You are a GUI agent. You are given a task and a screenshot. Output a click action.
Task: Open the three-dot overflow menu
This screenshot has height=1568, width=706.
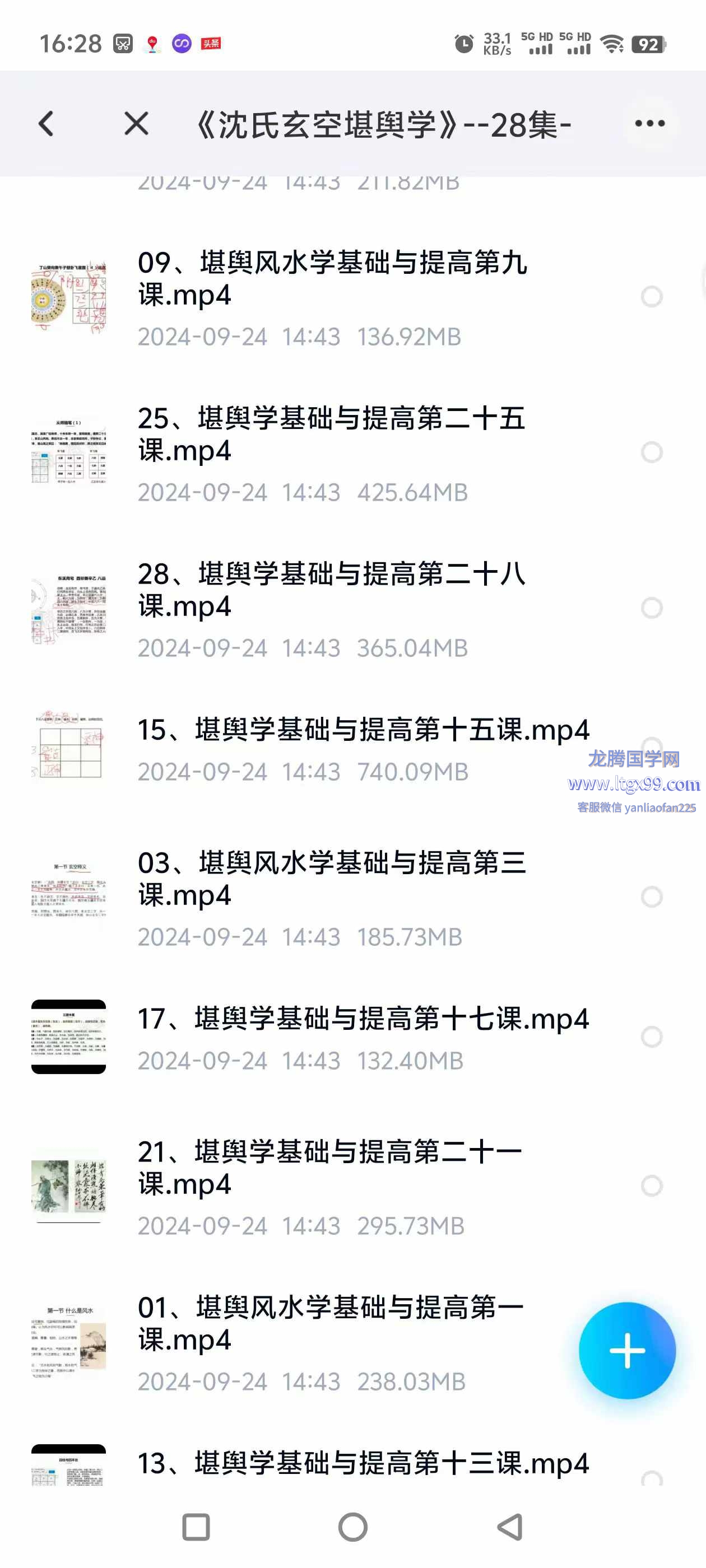pyautogui.click(x=649, y=124)
